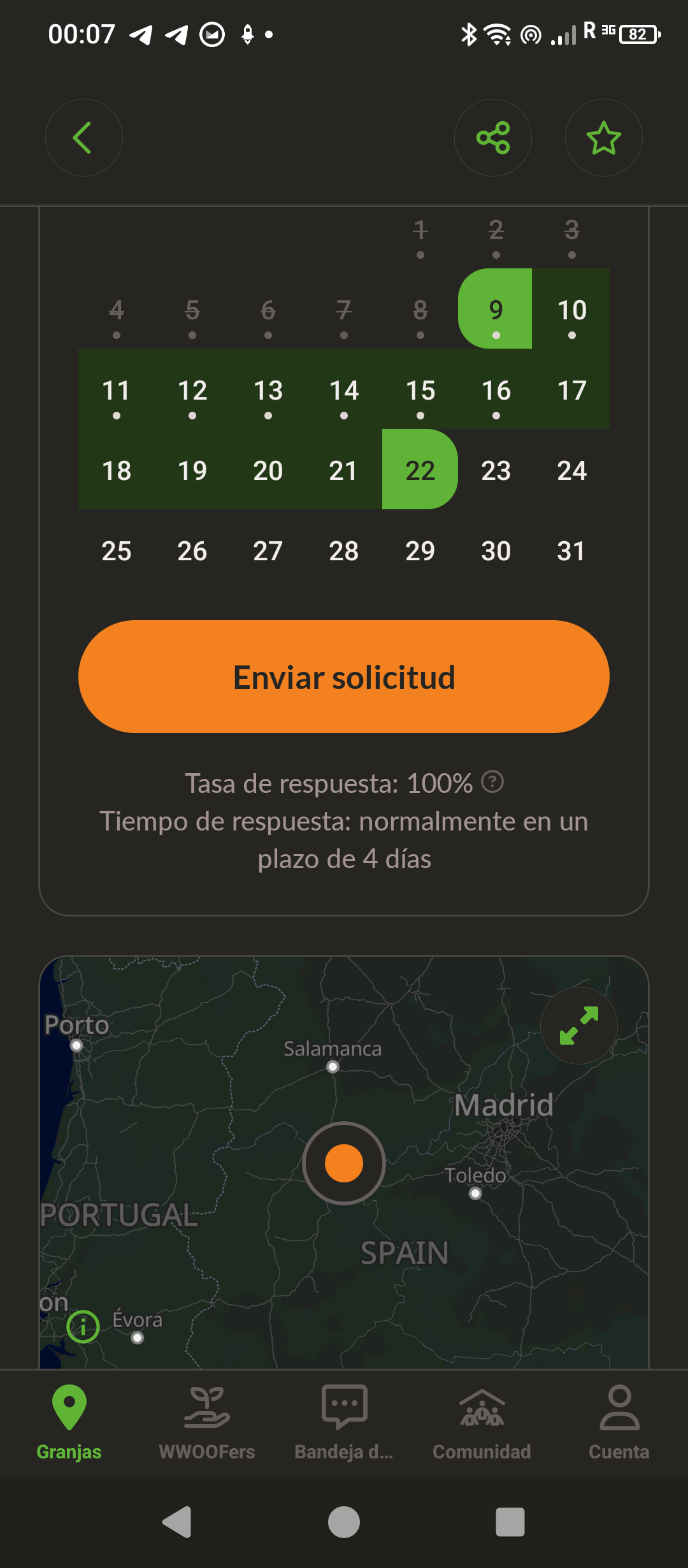Open the Bandeja inbox tab

pyautogui.click(x=344, y=1423)
